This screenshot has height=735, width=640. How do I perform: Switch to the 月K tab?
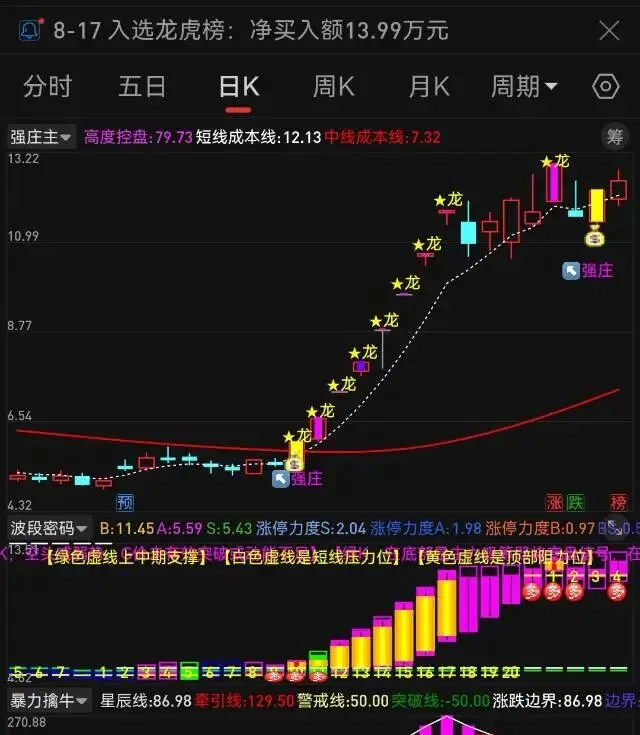click(x=429, y=86)
